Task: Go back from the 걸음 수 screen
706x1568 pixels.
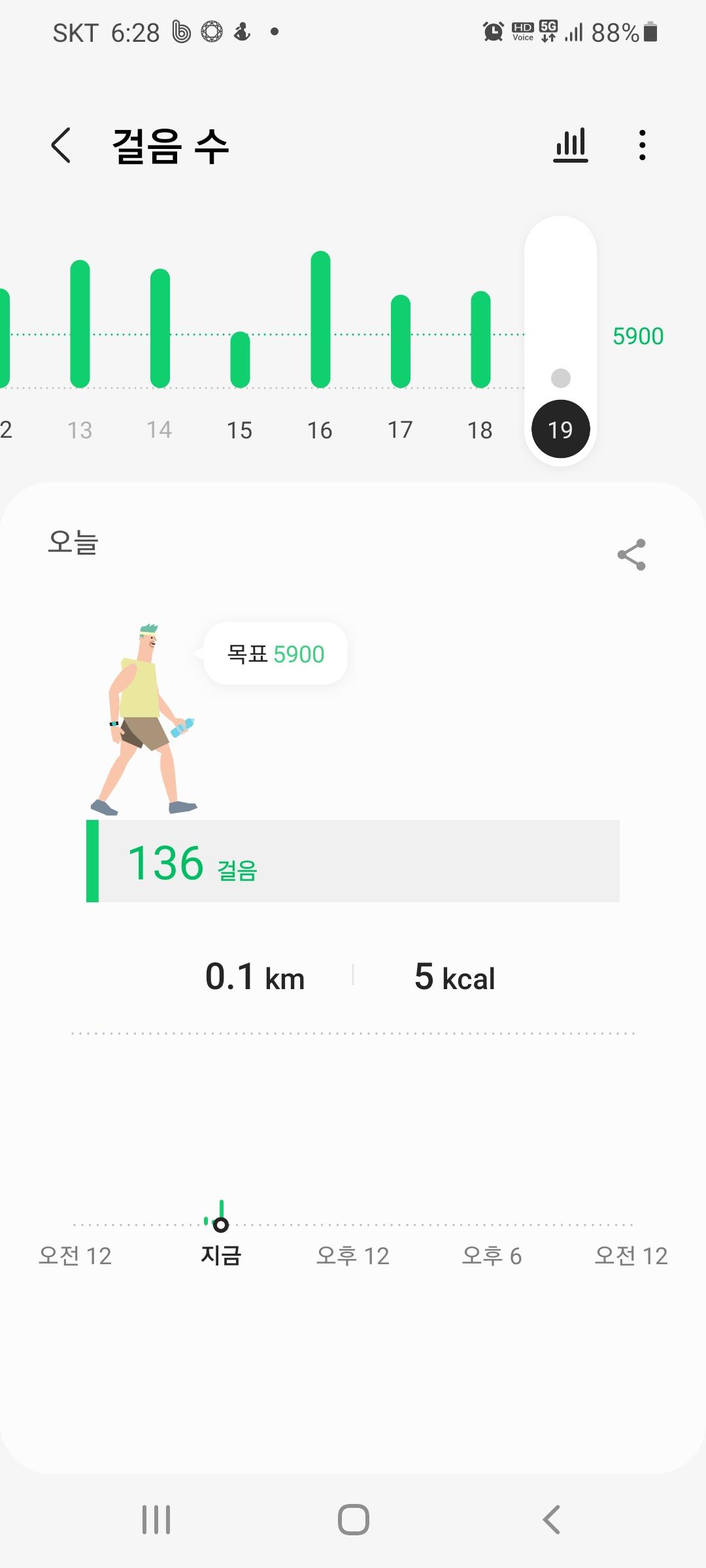Action: (x=61, y=145)
